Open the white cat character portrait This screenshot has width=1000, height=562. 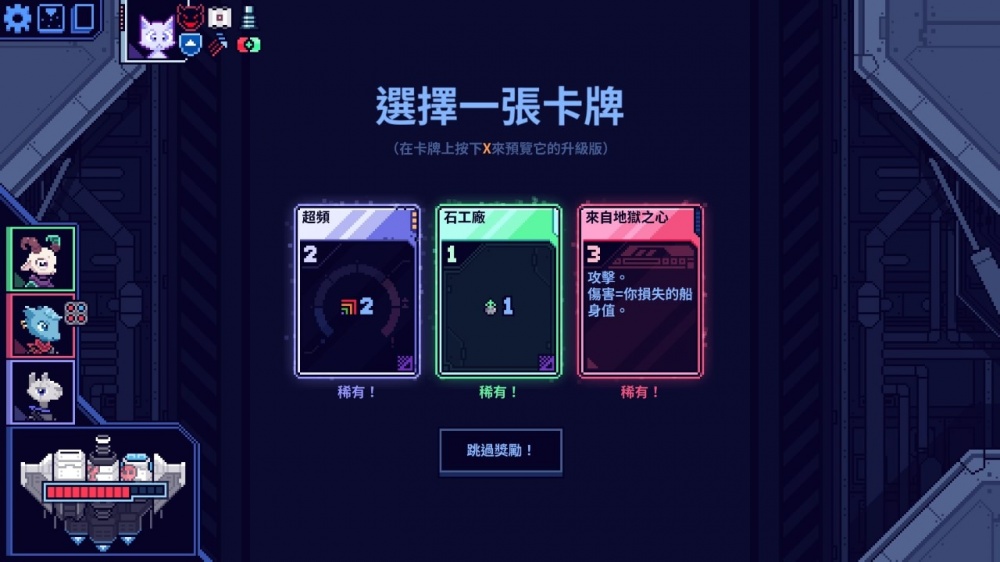tap(154, 35)
